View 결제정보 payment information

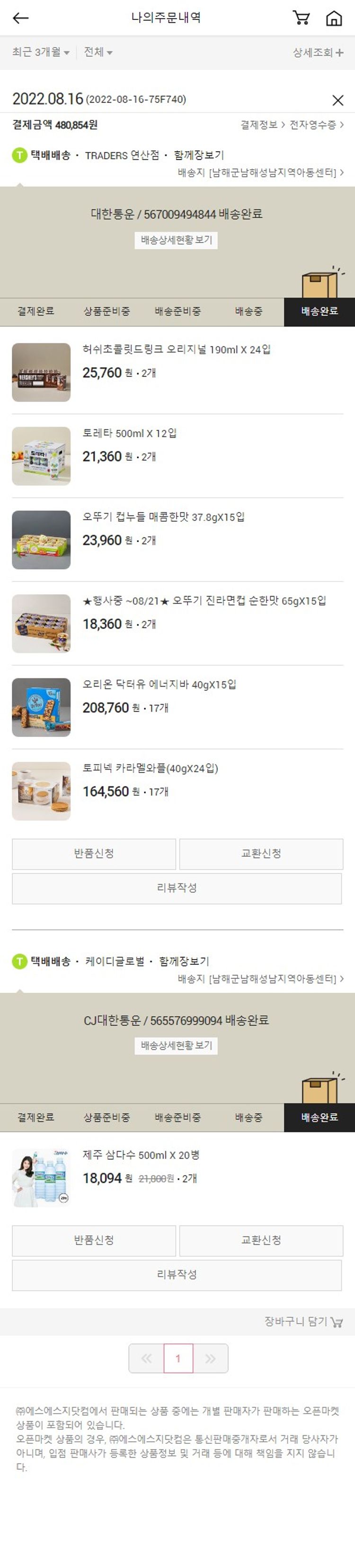click(262, 125)
